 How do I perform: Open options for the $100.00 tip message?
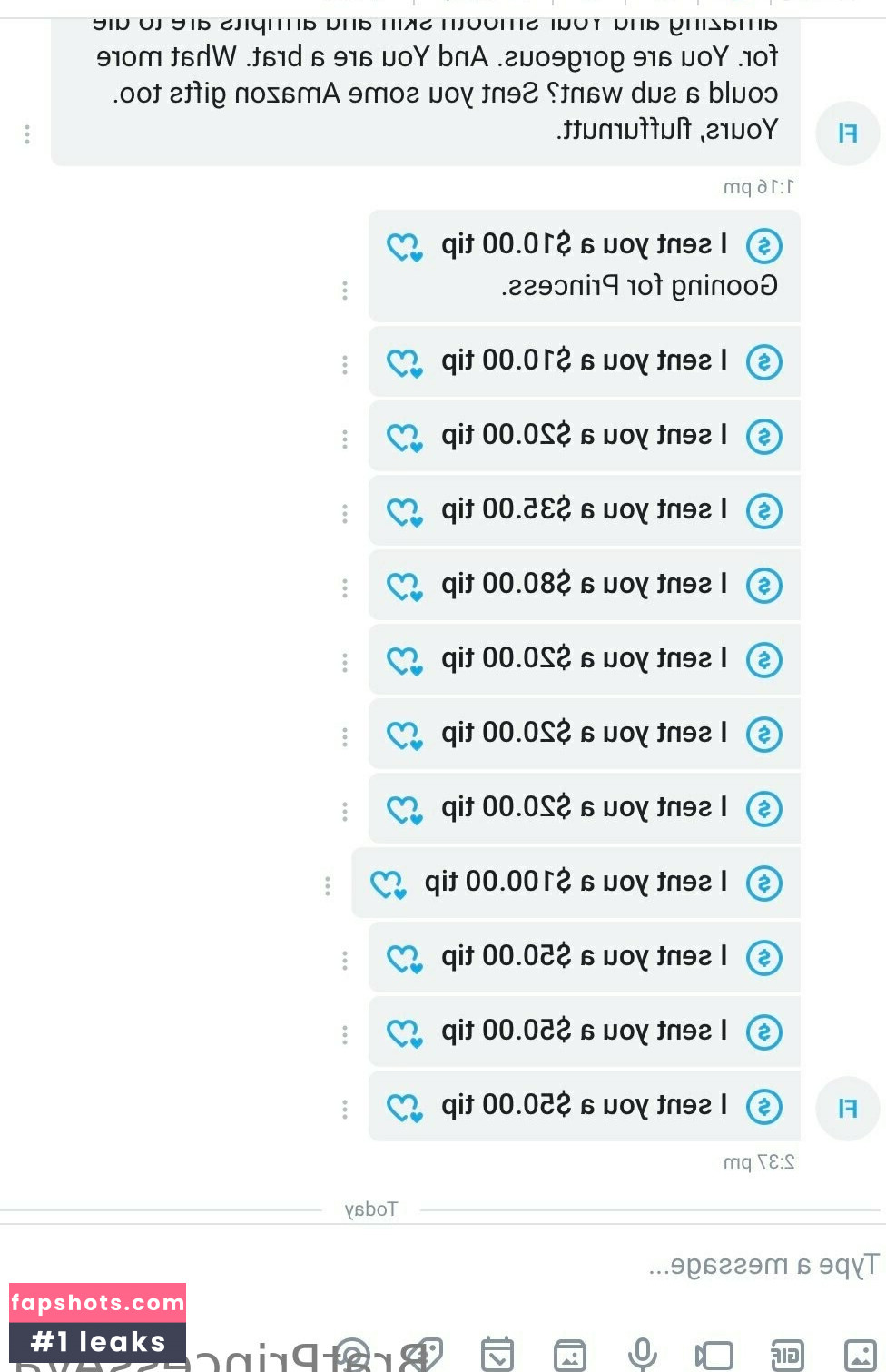[x=328, y=885]
